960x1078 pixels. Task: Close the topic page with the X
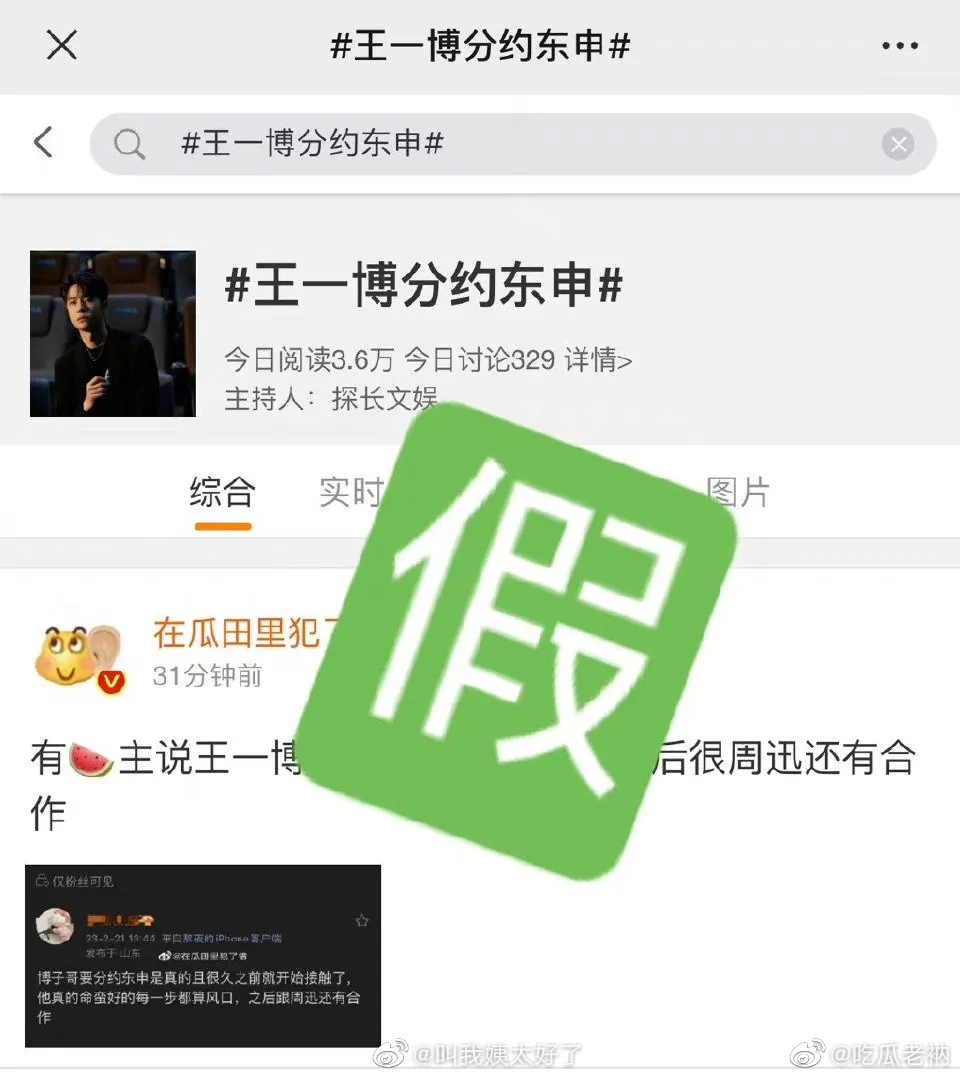(x=62, y=45)
